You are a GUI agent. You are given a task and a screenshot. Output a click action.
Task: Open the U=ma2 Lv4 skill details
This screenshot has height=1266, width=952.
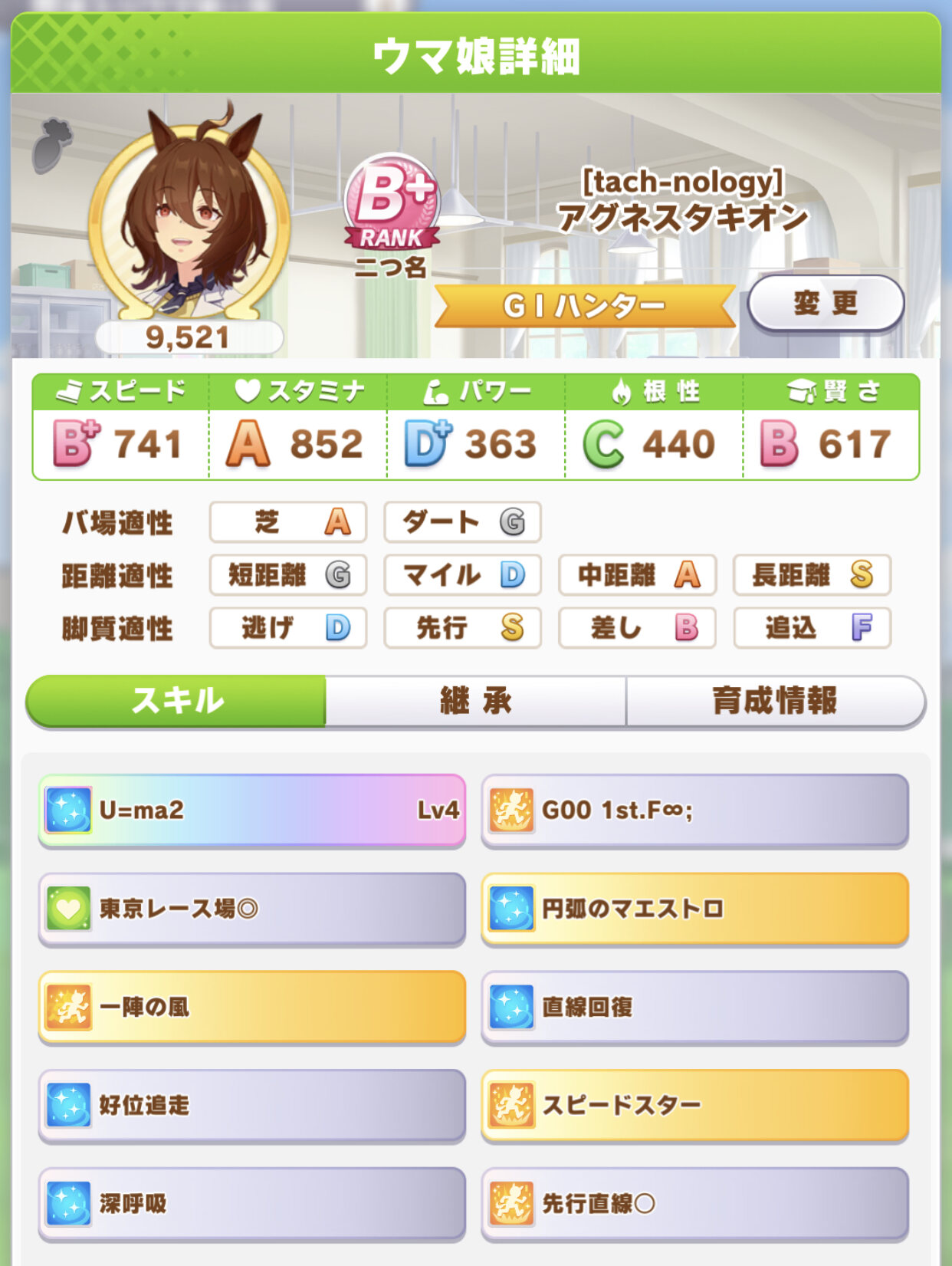point(252,811)
